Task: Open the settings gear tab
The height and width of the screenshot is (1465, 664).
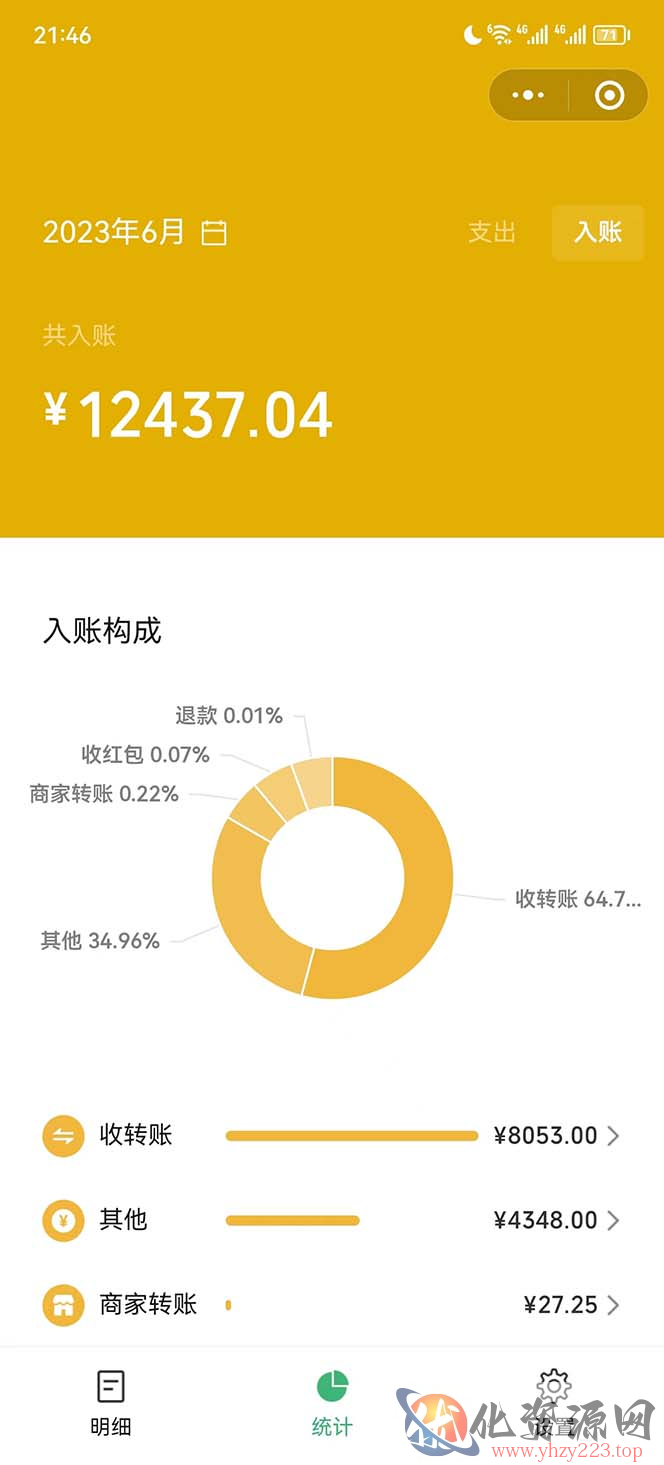Action: pyautogui.click(x=553, y=1403)
